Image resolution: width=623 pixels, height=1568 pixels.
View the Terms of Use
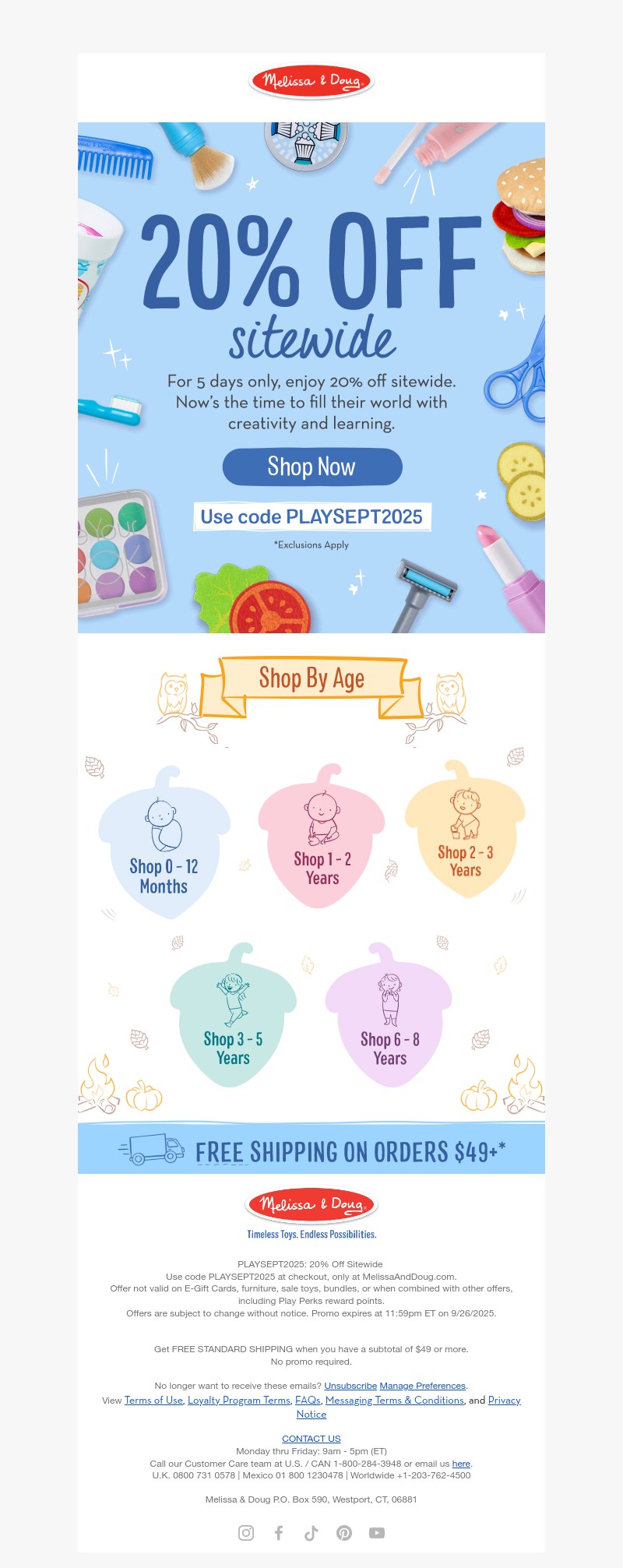pyautogui.click(x=153, y=1400)
